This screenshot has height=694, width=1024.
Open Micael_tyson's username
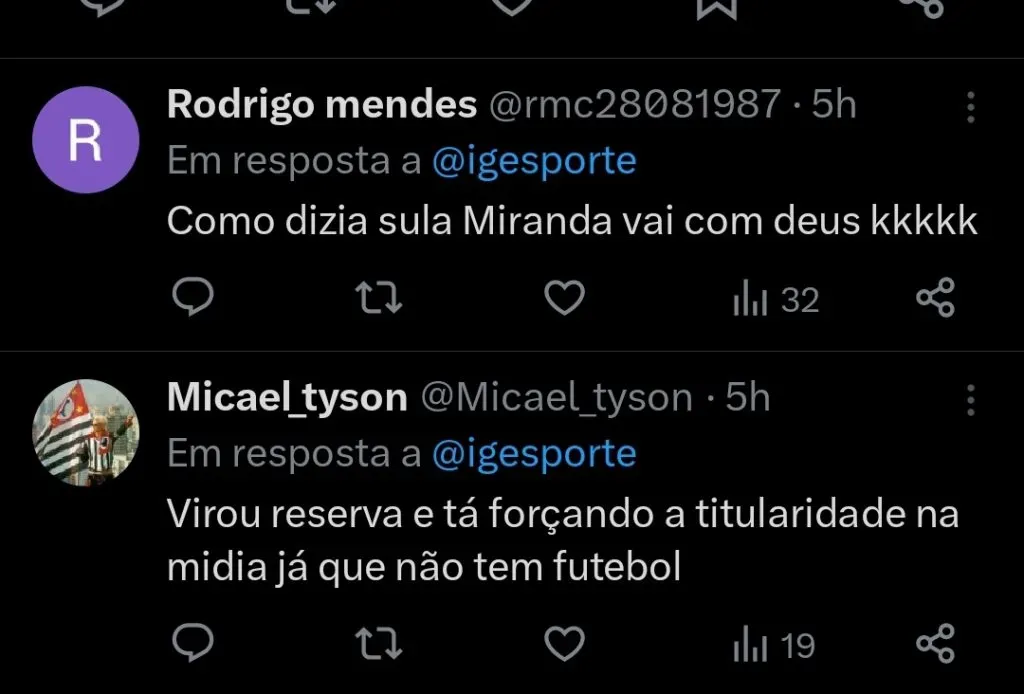(287, 398)
